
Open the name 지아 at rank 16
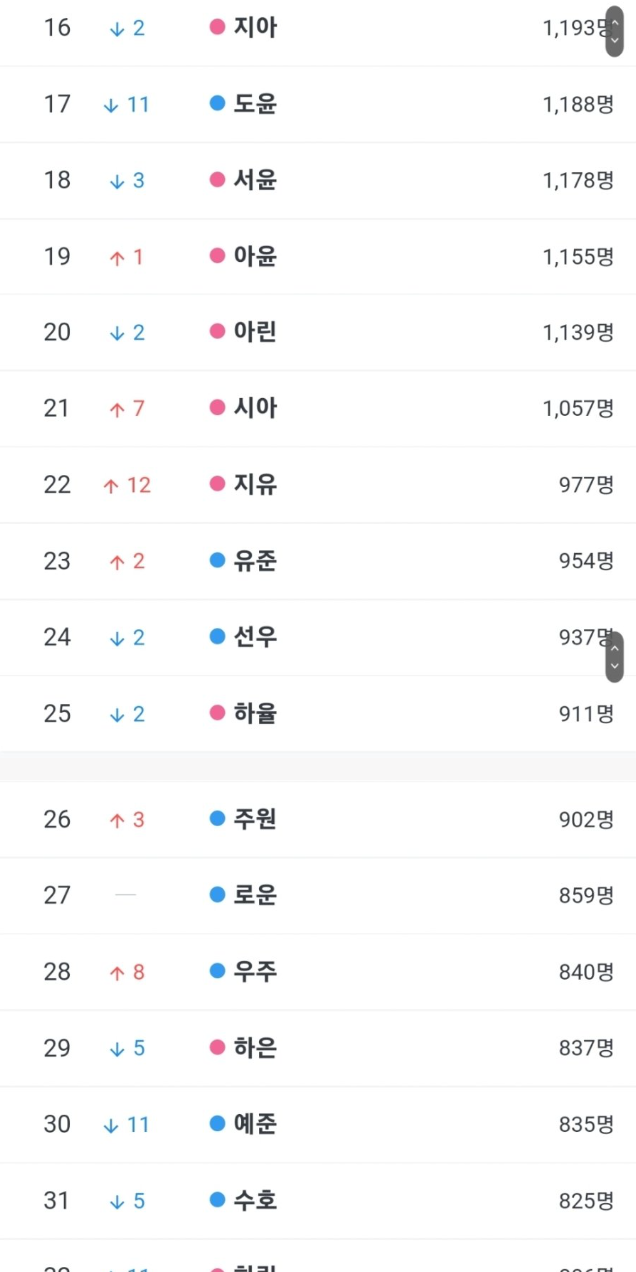[x=255, y=28]
